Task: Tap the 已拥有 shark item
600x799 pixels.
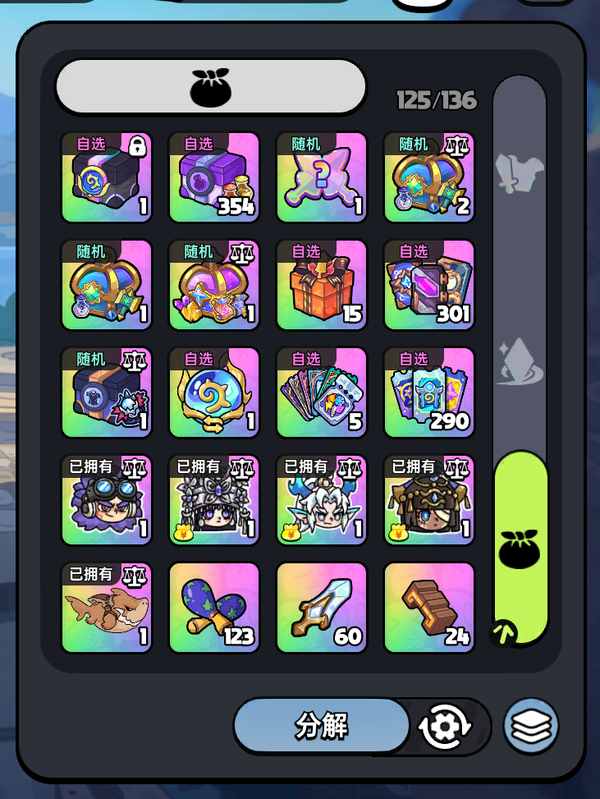Action: [x=106, y=608]
